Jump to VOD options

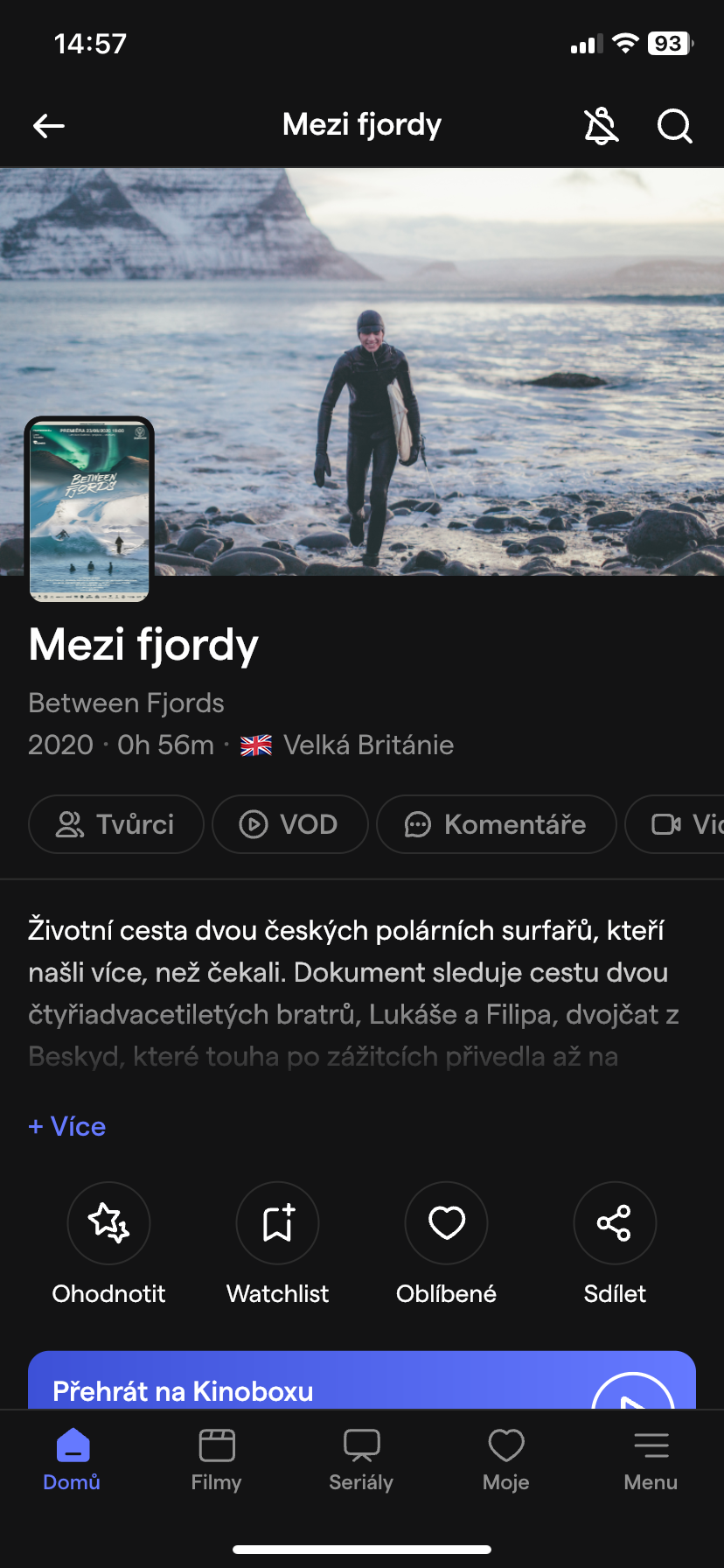289,824
